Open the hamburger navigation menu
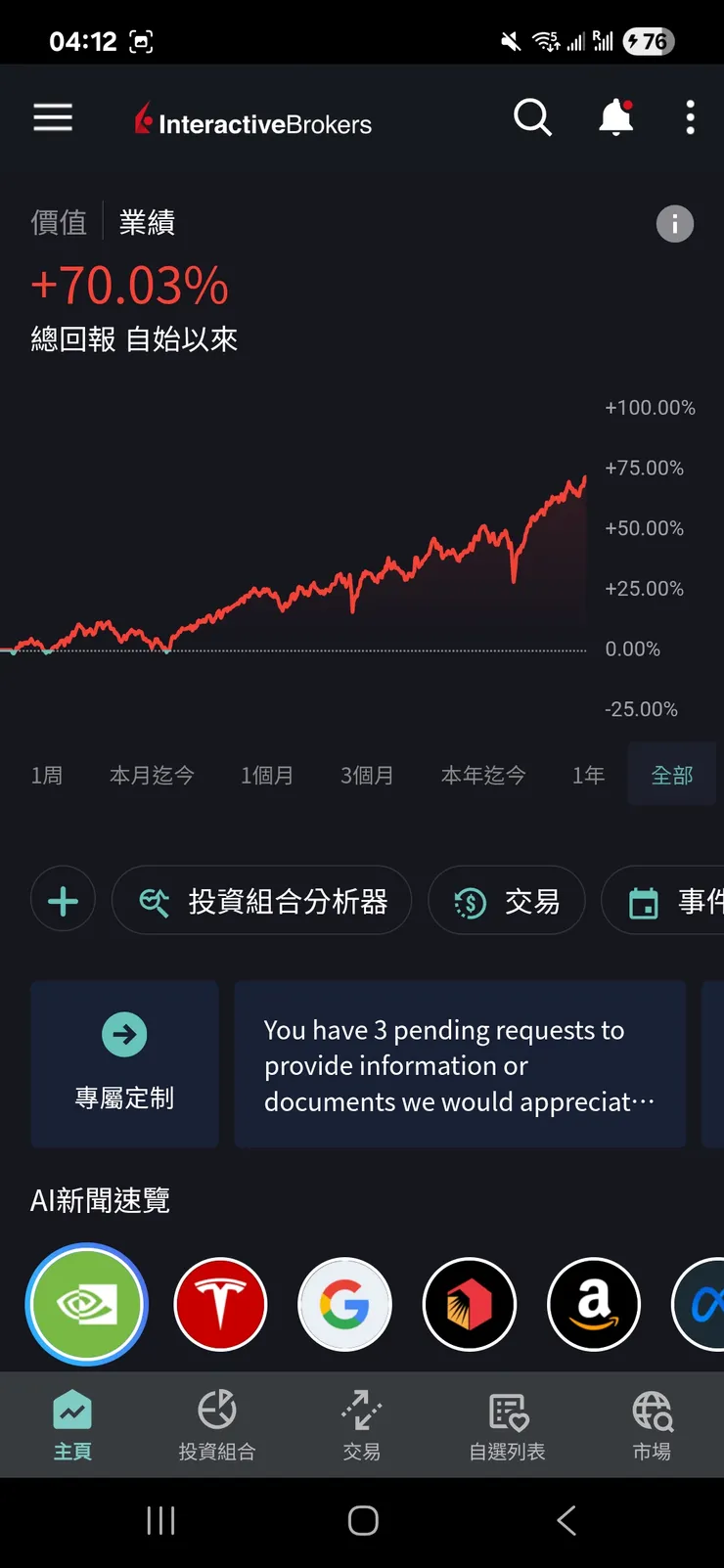 pos(52,117)
